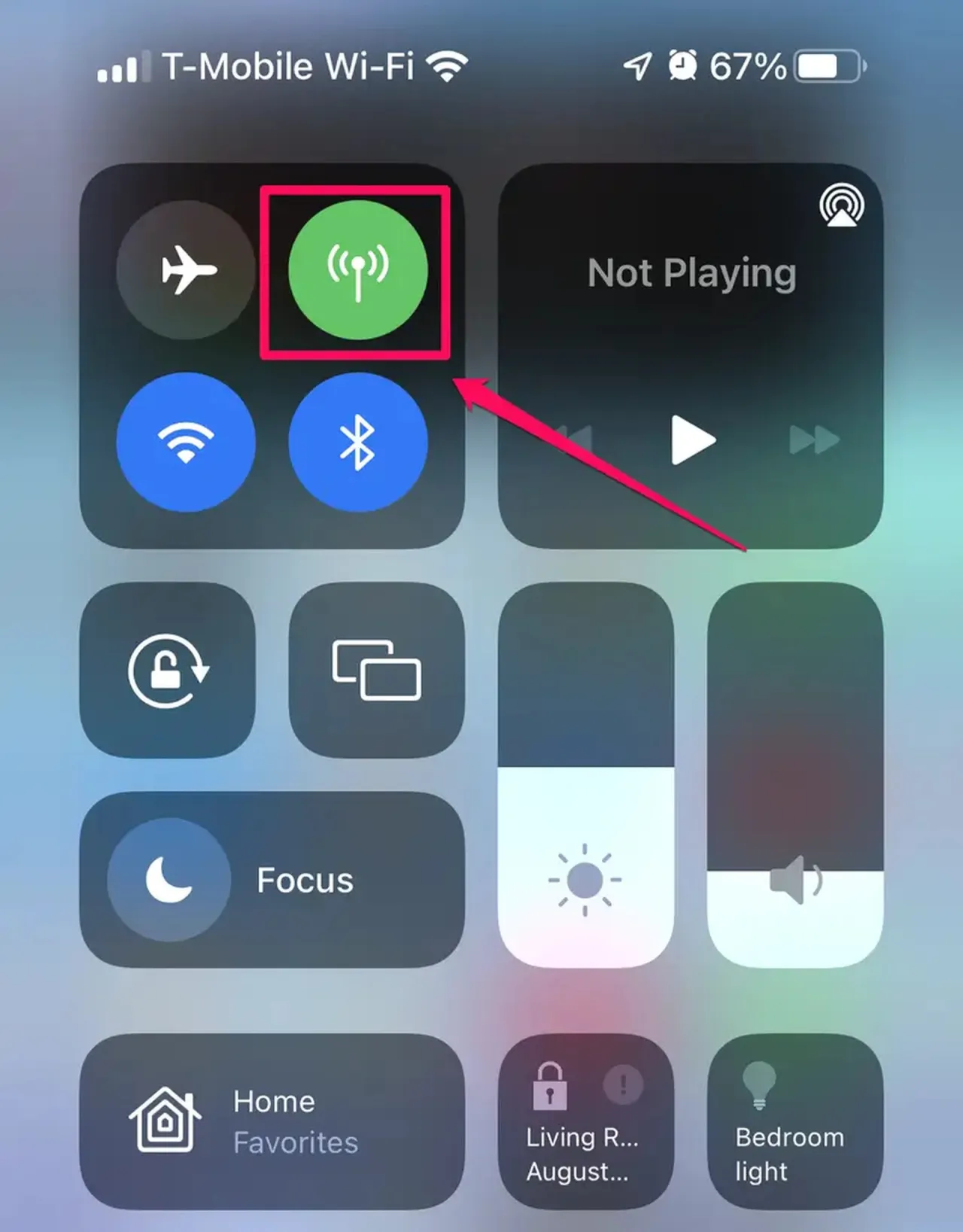Screen dimensions: 963x1232
Task: Start playback with the play button
Action: tap(691, 440)
